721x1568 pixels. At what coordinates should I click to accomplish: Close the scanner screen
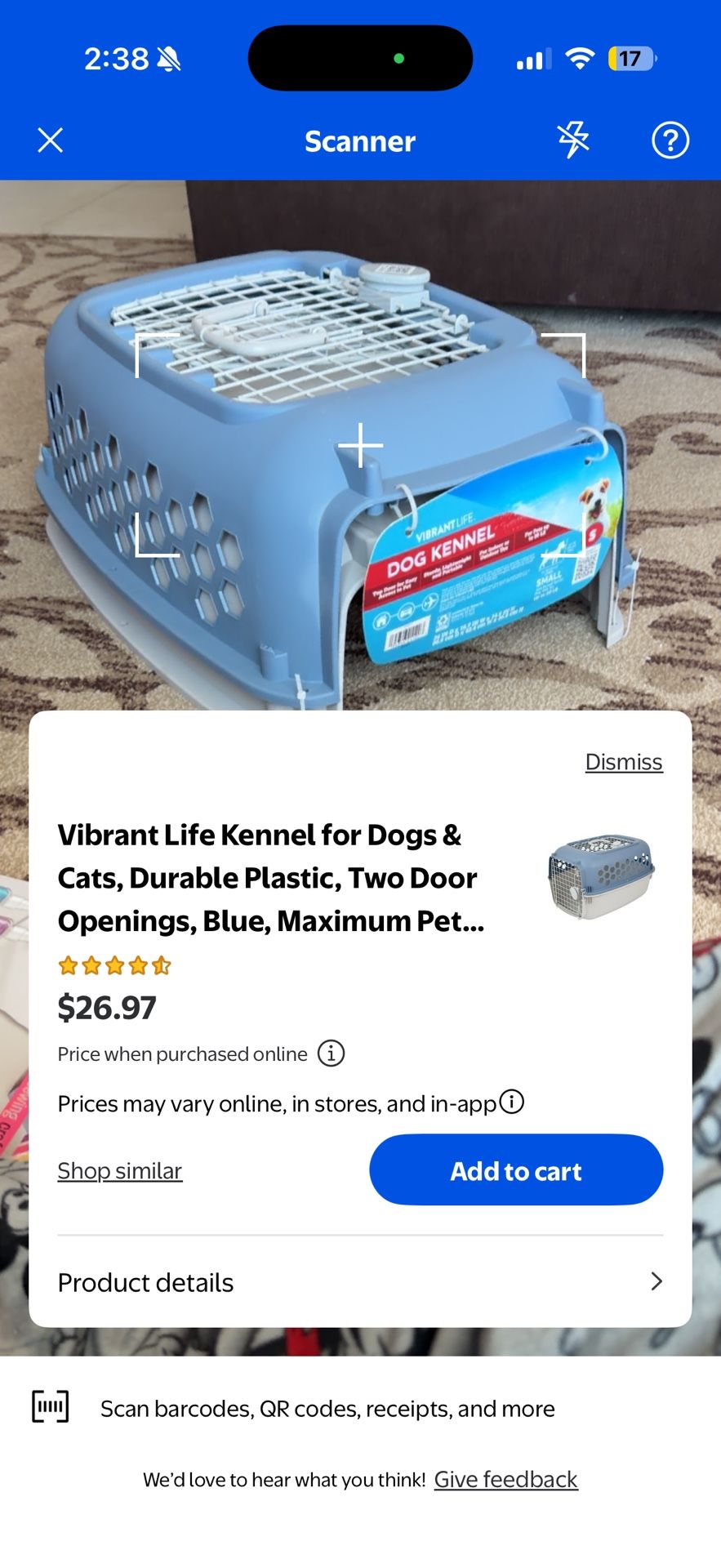(x=51, y=140)
